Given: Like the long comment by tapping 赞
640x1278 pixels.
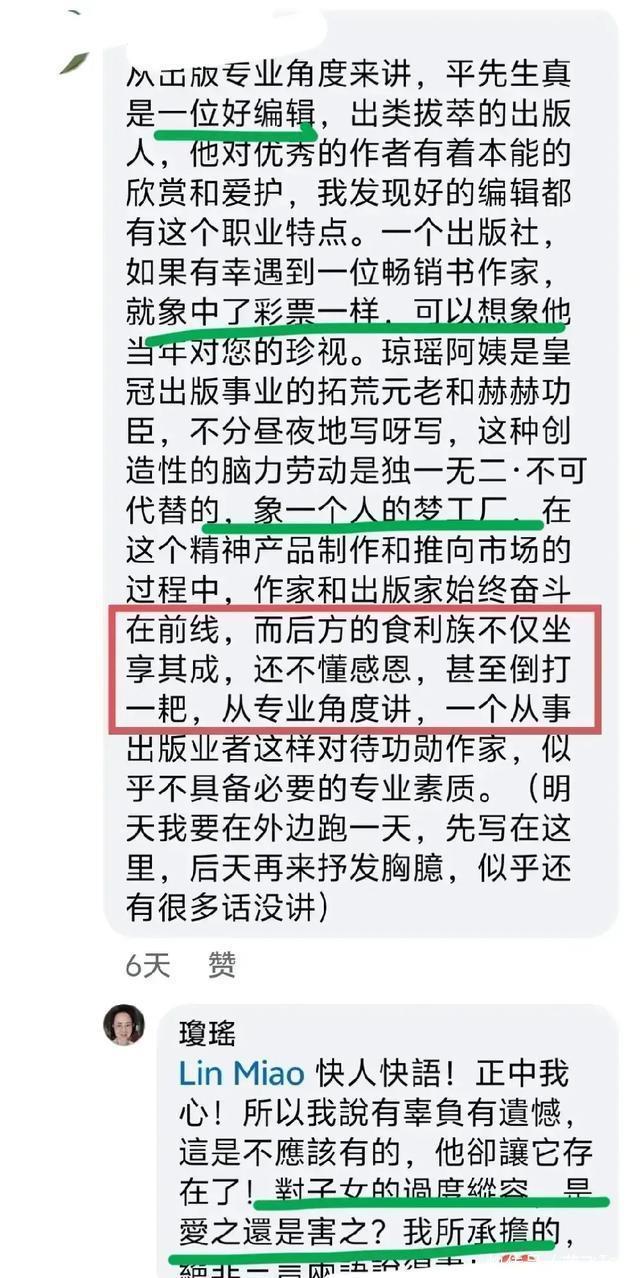Looking at the screenshot, I should [222, 964].
